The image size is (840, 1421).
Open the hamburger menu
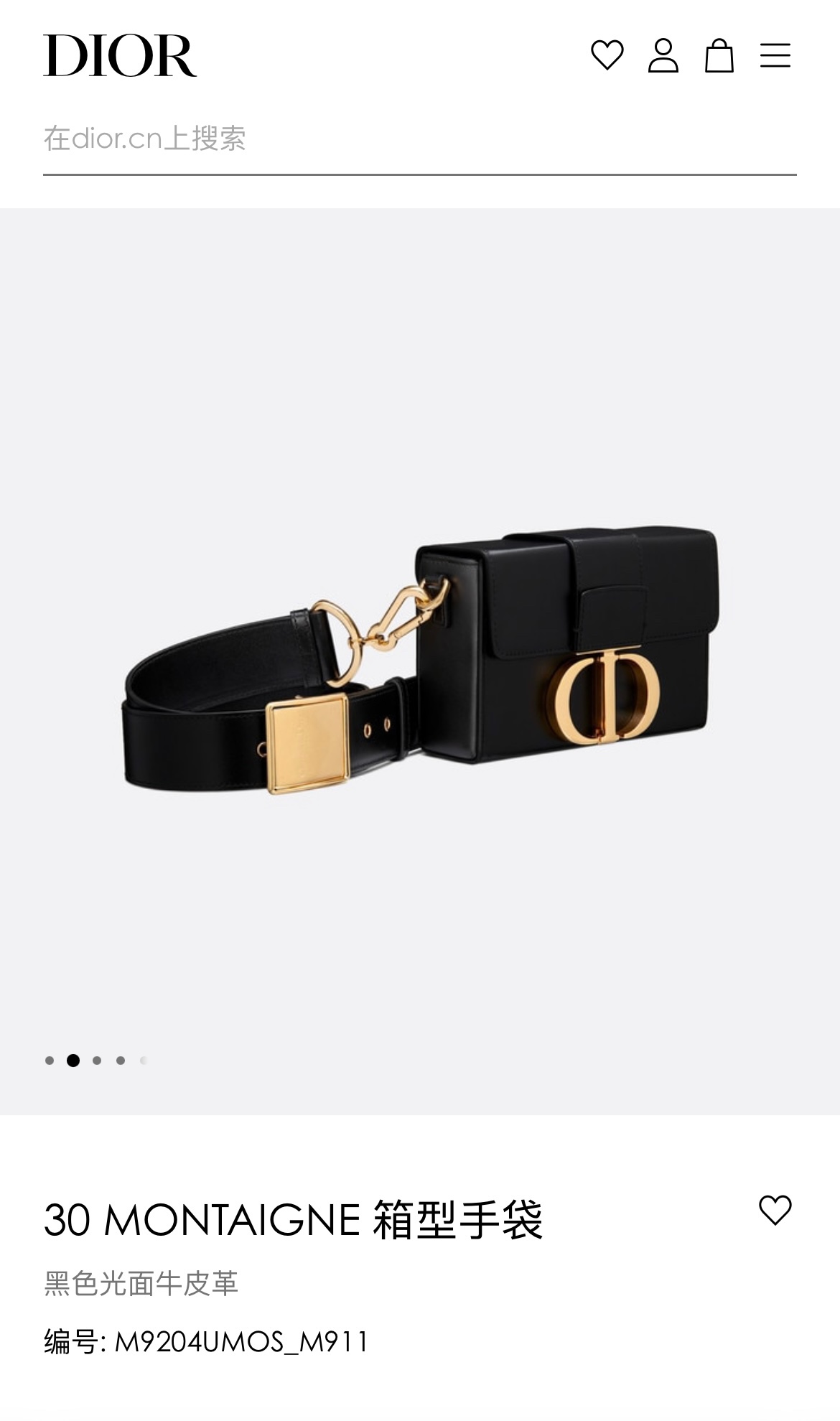point(775,55)
